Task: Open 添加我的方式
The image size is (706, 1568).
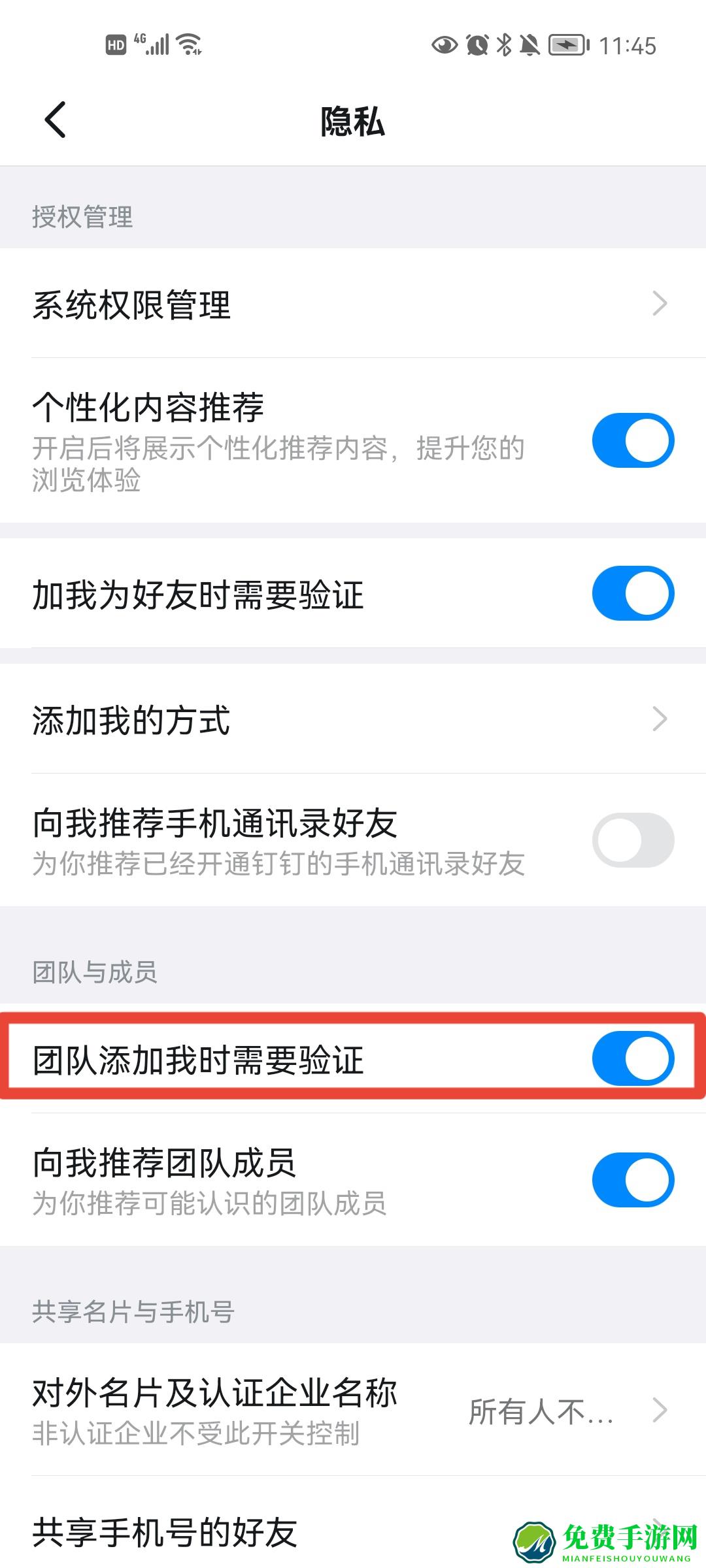Action: tap(353, 719)
